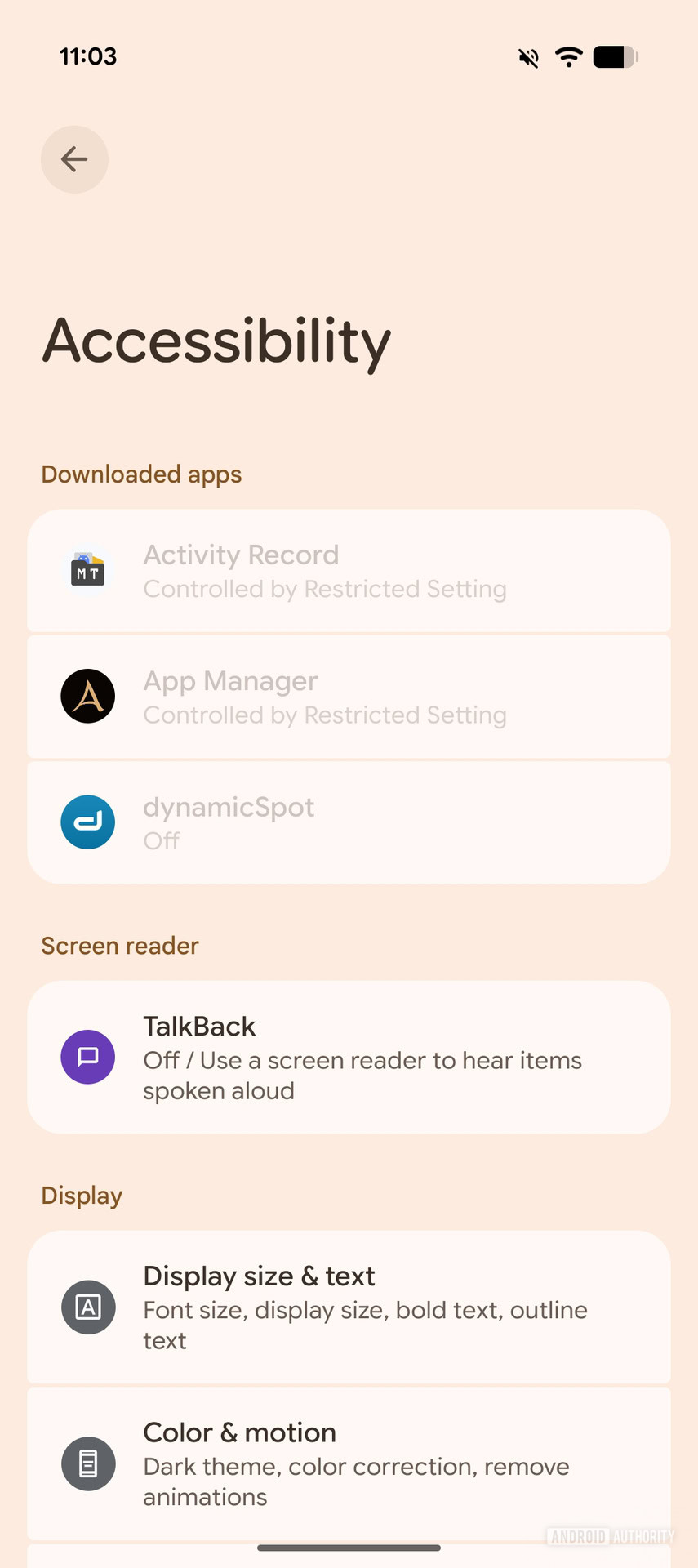Screen dimensions: 698x1568
Task: Tap the clock showing 11:03
Action: (88, 56)
